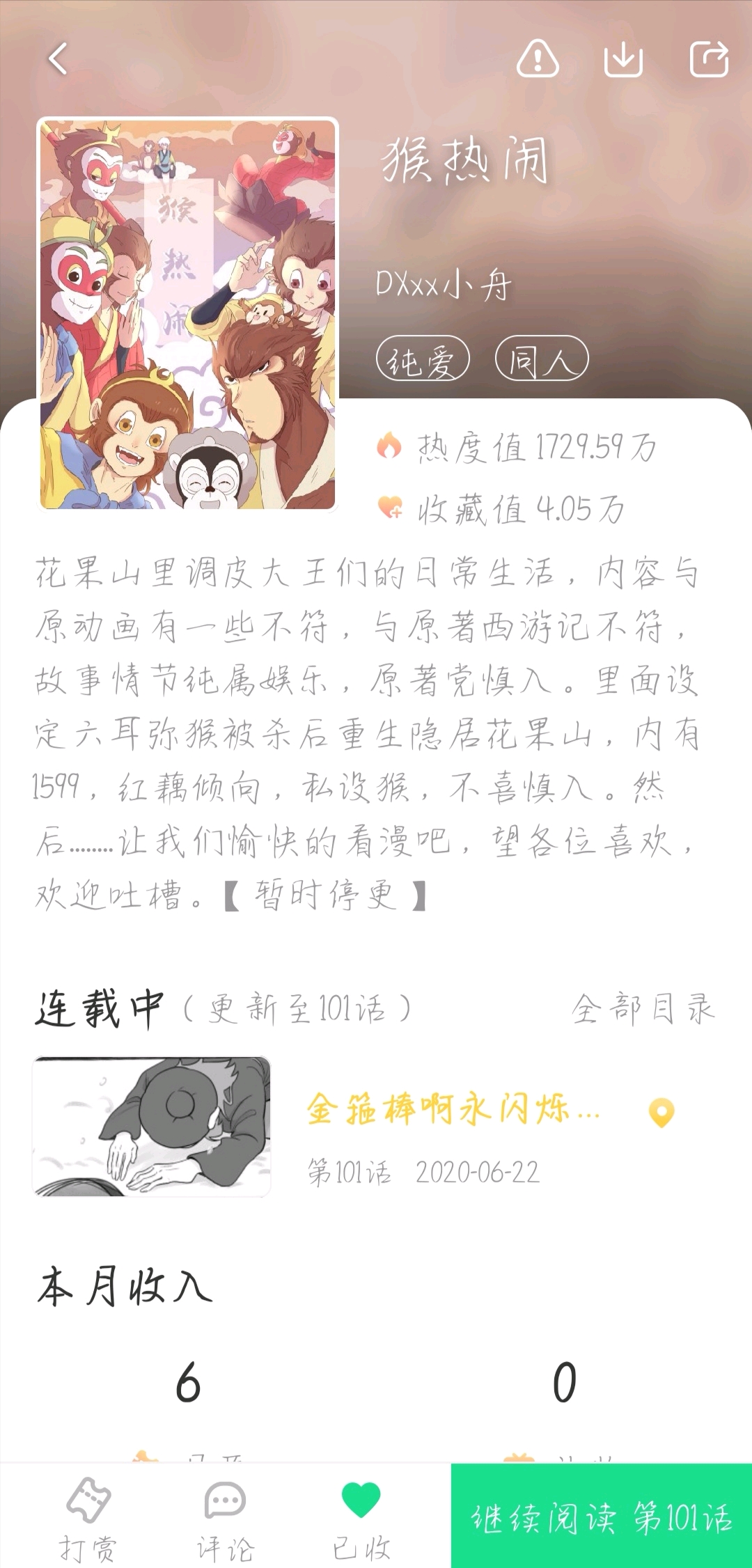Go back to the previous page

(x=58, y=58)
